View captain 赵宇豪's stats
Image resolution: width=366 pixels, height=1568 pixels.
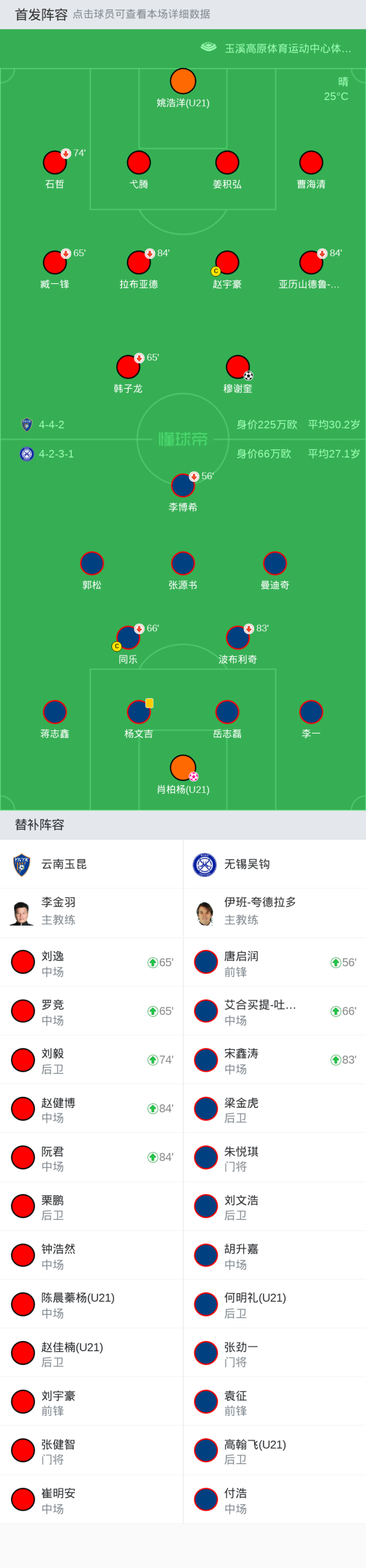227,263
